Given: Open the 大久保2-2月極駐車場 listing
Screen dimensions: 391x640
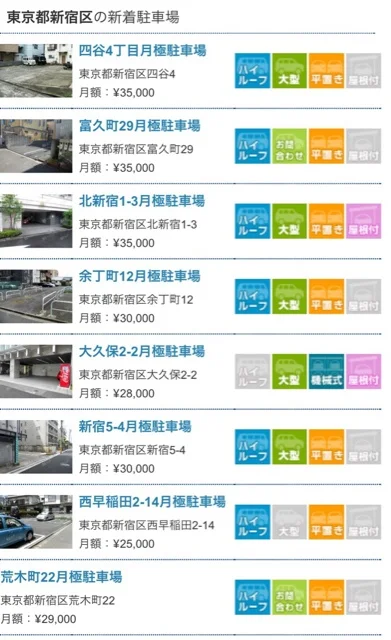Looking at the screenshot, I should [142, 351].
